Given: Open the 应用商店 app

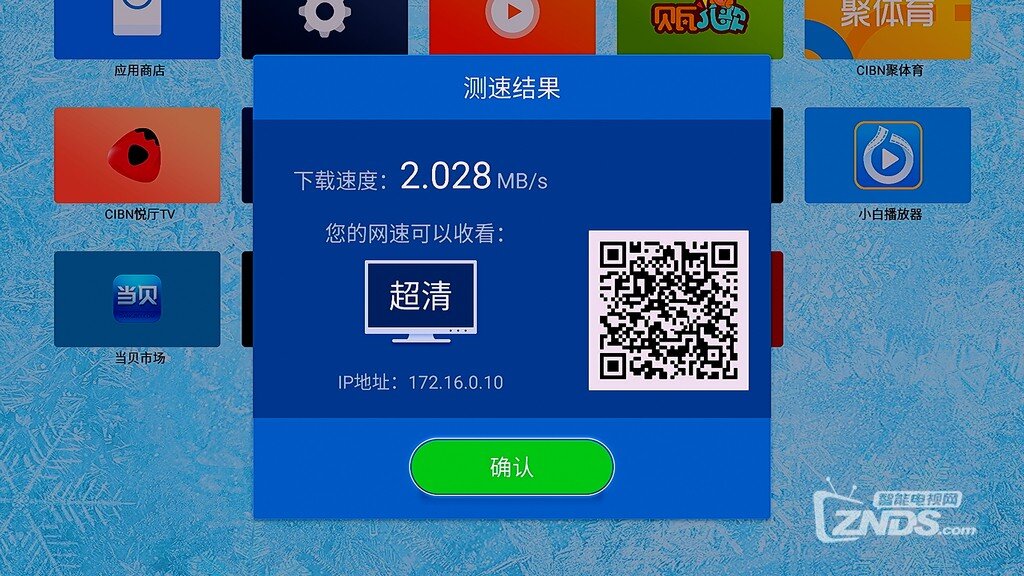Looking at the screenshot, I should 137,28.
